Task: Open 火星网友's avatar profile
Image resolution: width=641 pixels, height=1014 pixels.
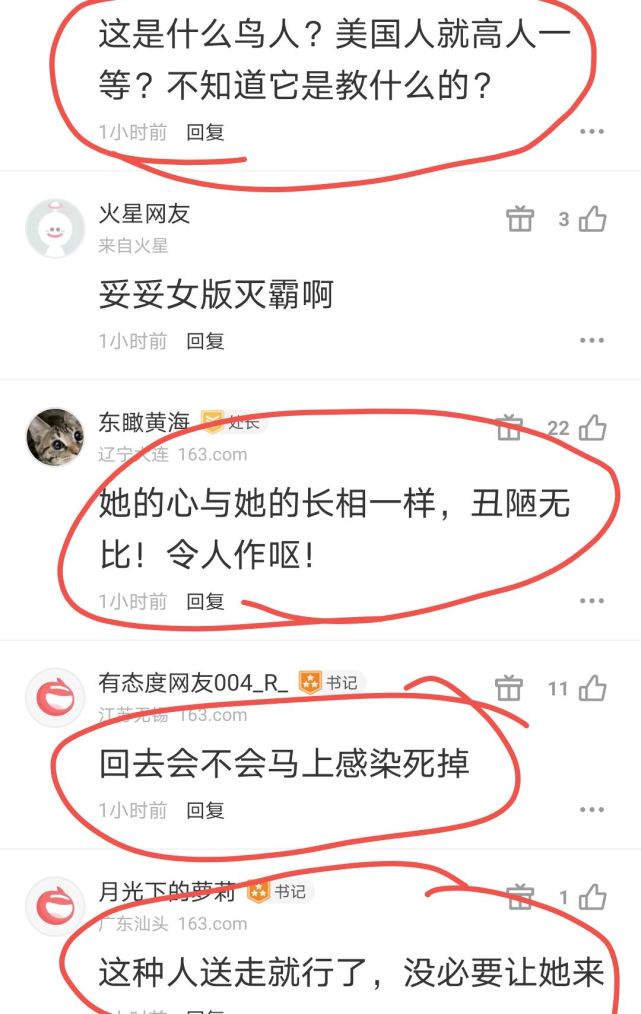Action: (x=54, y=228)
